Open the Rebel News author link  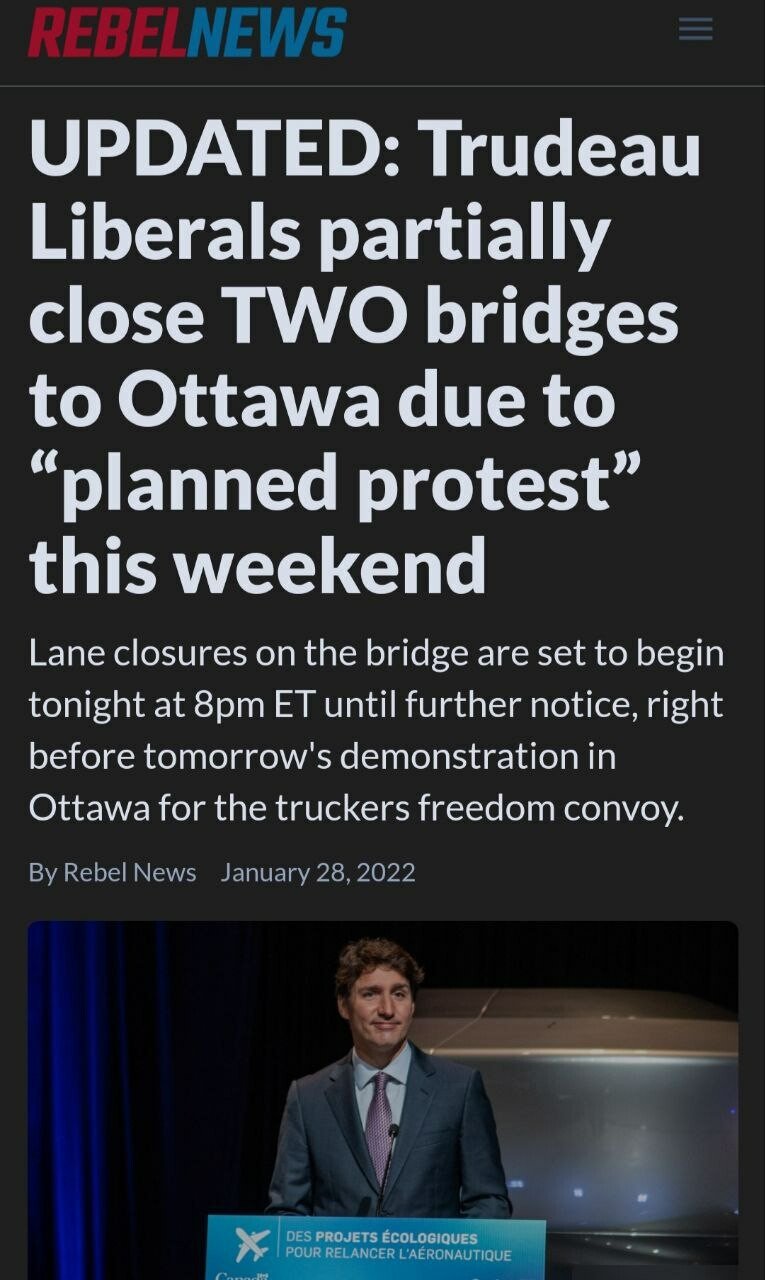129,872
